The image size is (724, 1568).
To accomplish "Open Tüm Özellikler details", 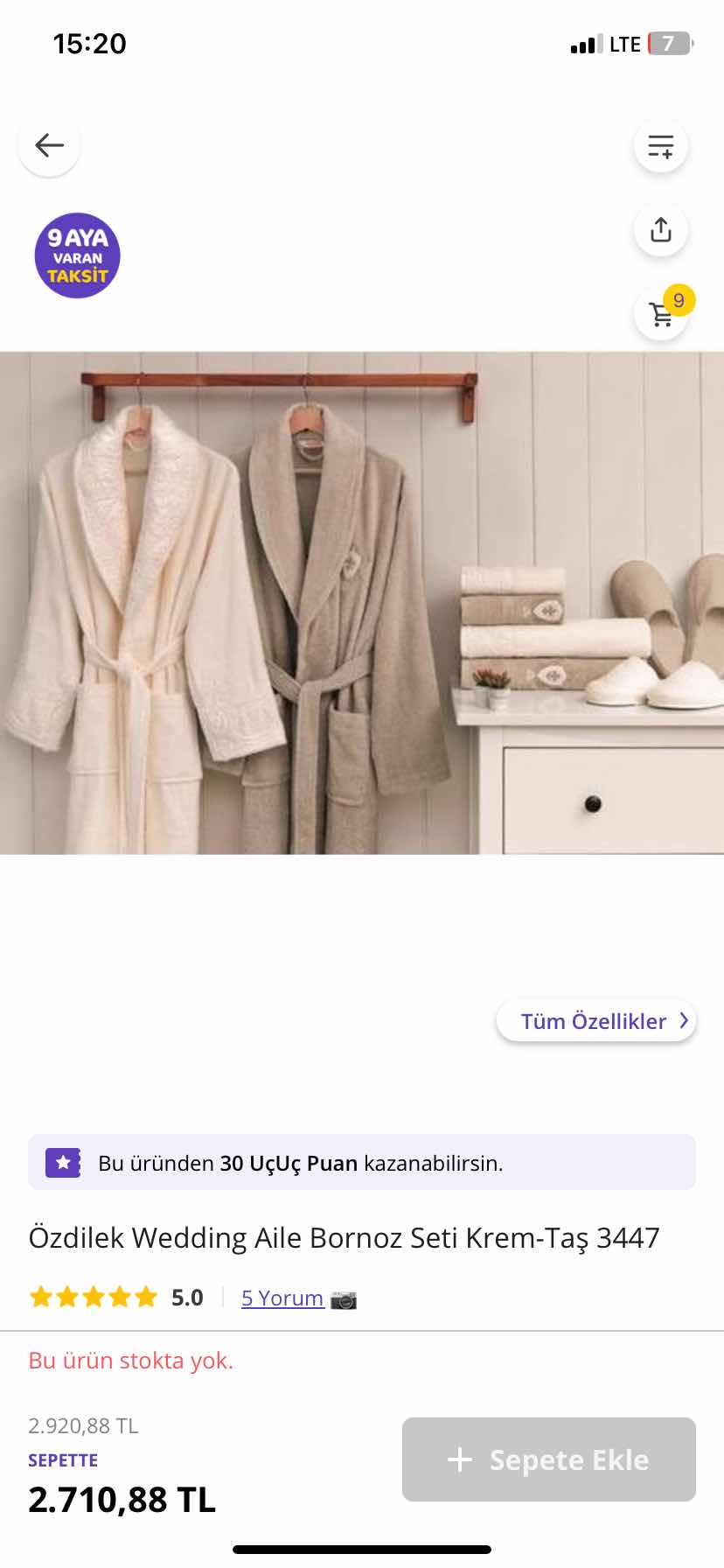I will 596,1021.
